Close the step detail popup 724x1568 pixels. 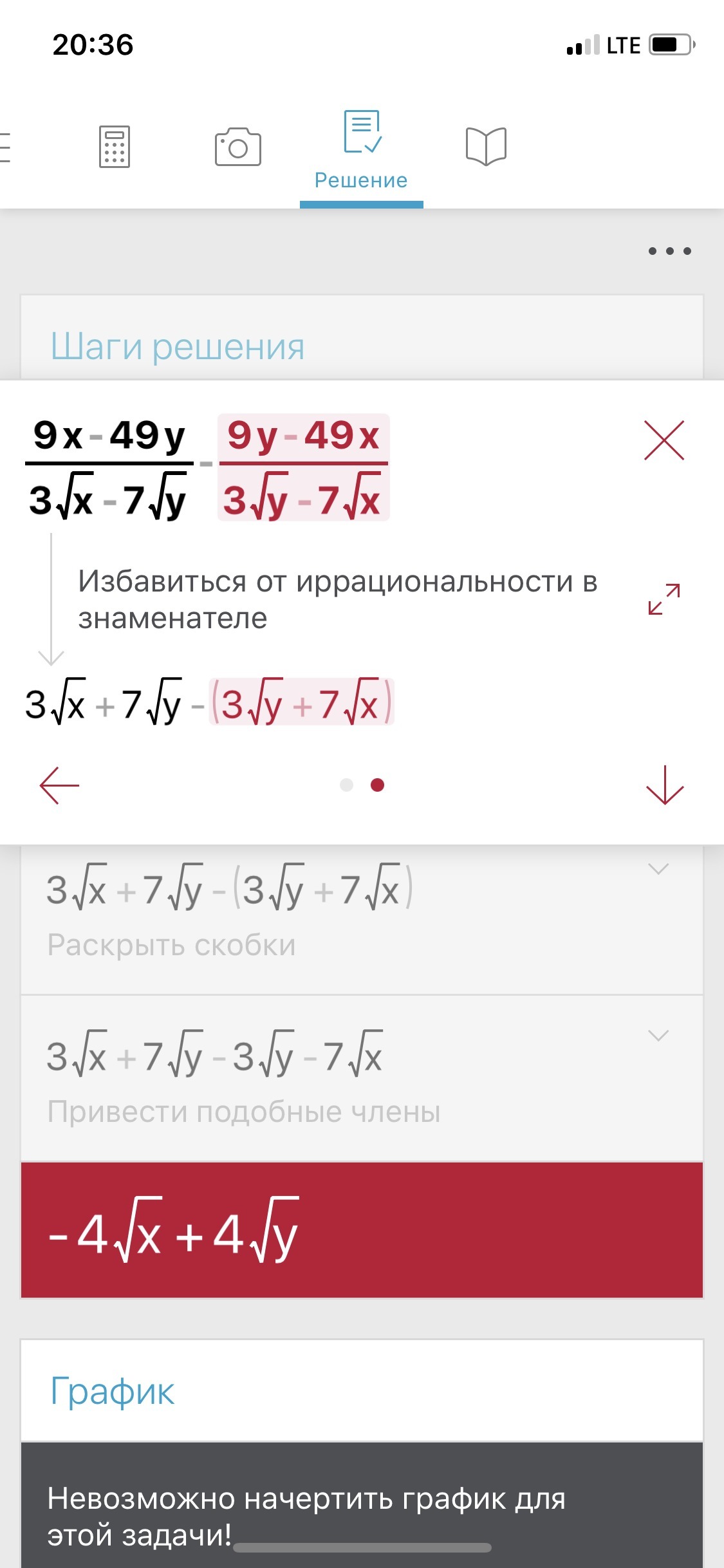pos(664,440)
